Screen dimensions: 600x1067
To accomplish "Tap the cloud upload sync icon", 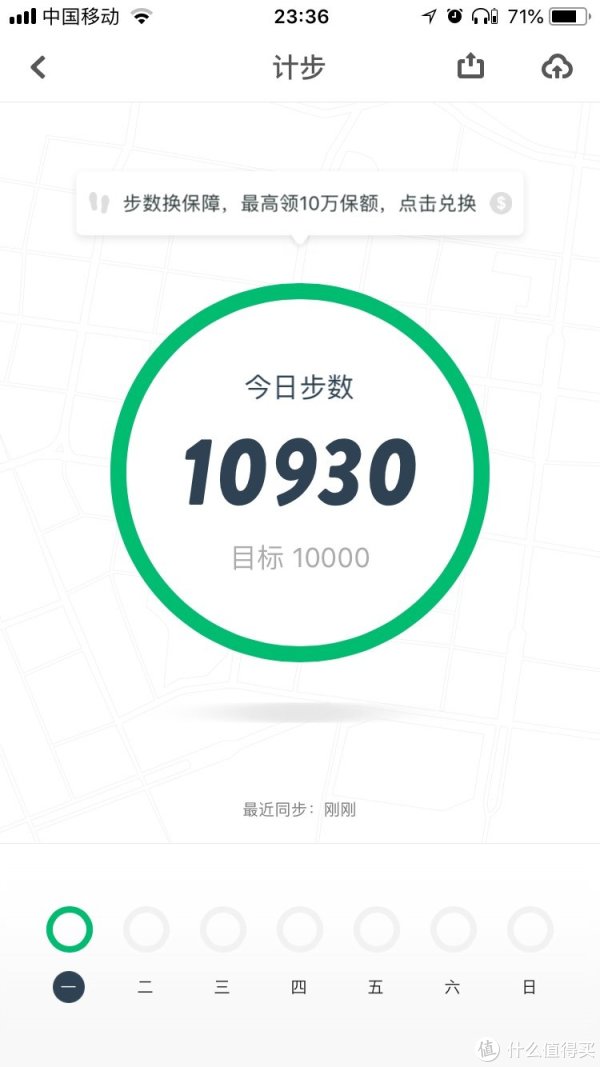I will [x=556, y=67].
